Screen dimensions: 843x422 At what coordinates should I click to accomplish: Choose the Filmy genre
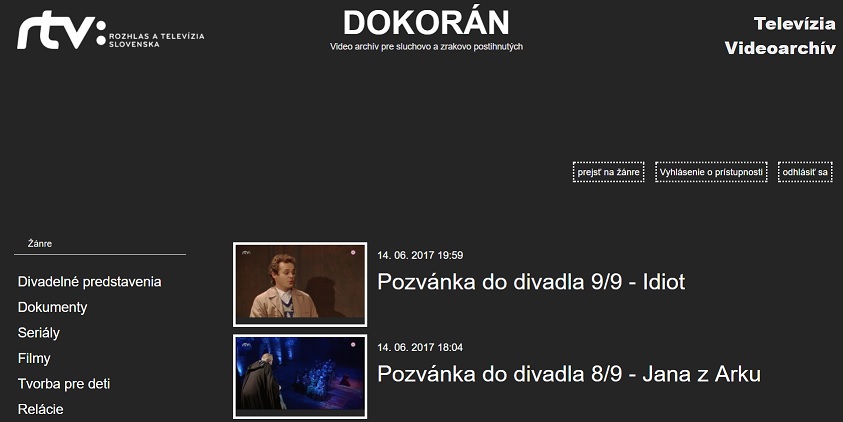coord(34,358)
